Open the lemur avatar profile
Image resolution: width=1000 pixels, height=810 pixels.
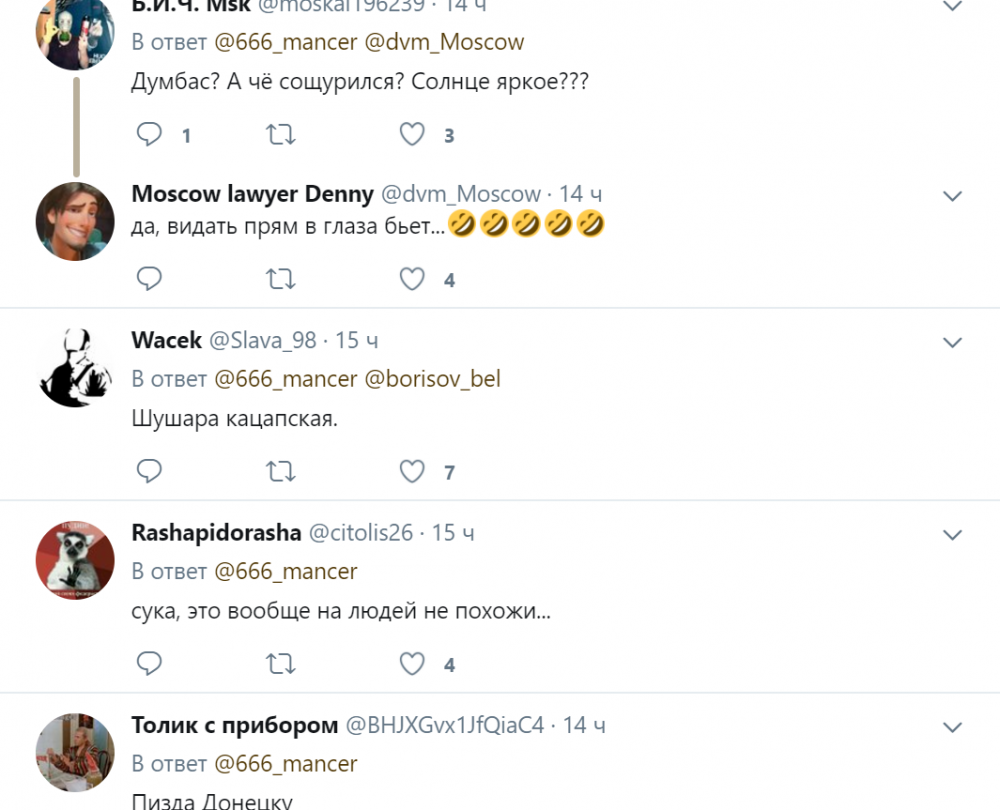point(75,560)
